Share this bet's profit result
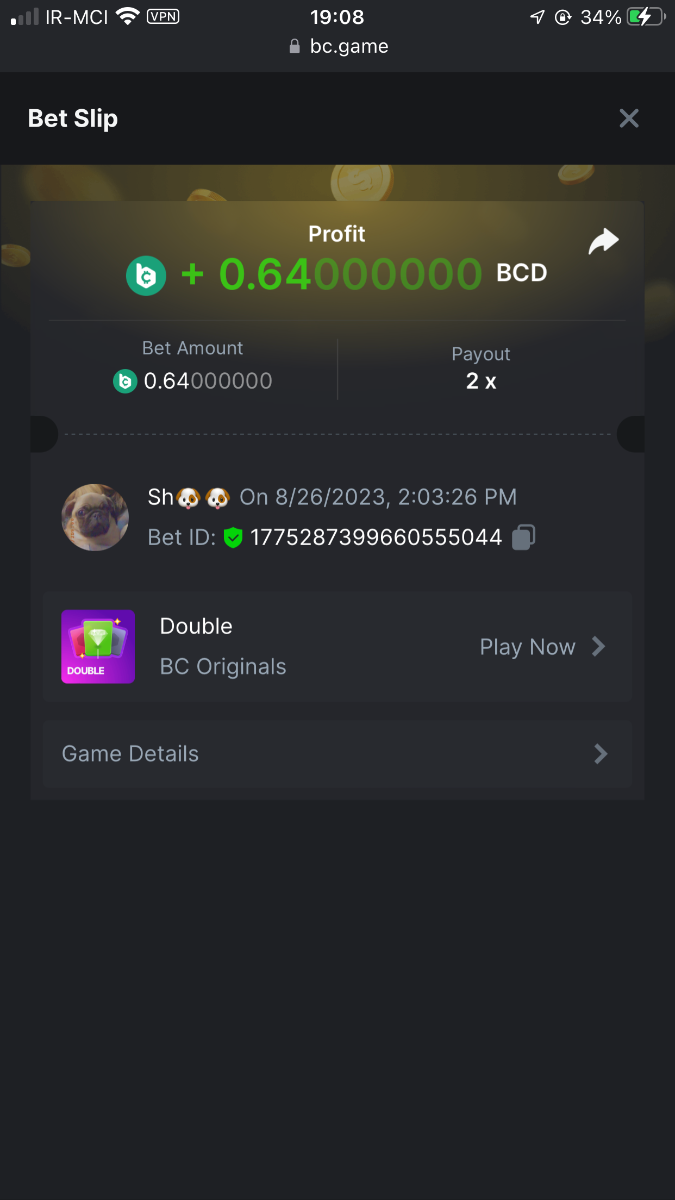This screenshot has width=675, height=1200. click(603, 242)
